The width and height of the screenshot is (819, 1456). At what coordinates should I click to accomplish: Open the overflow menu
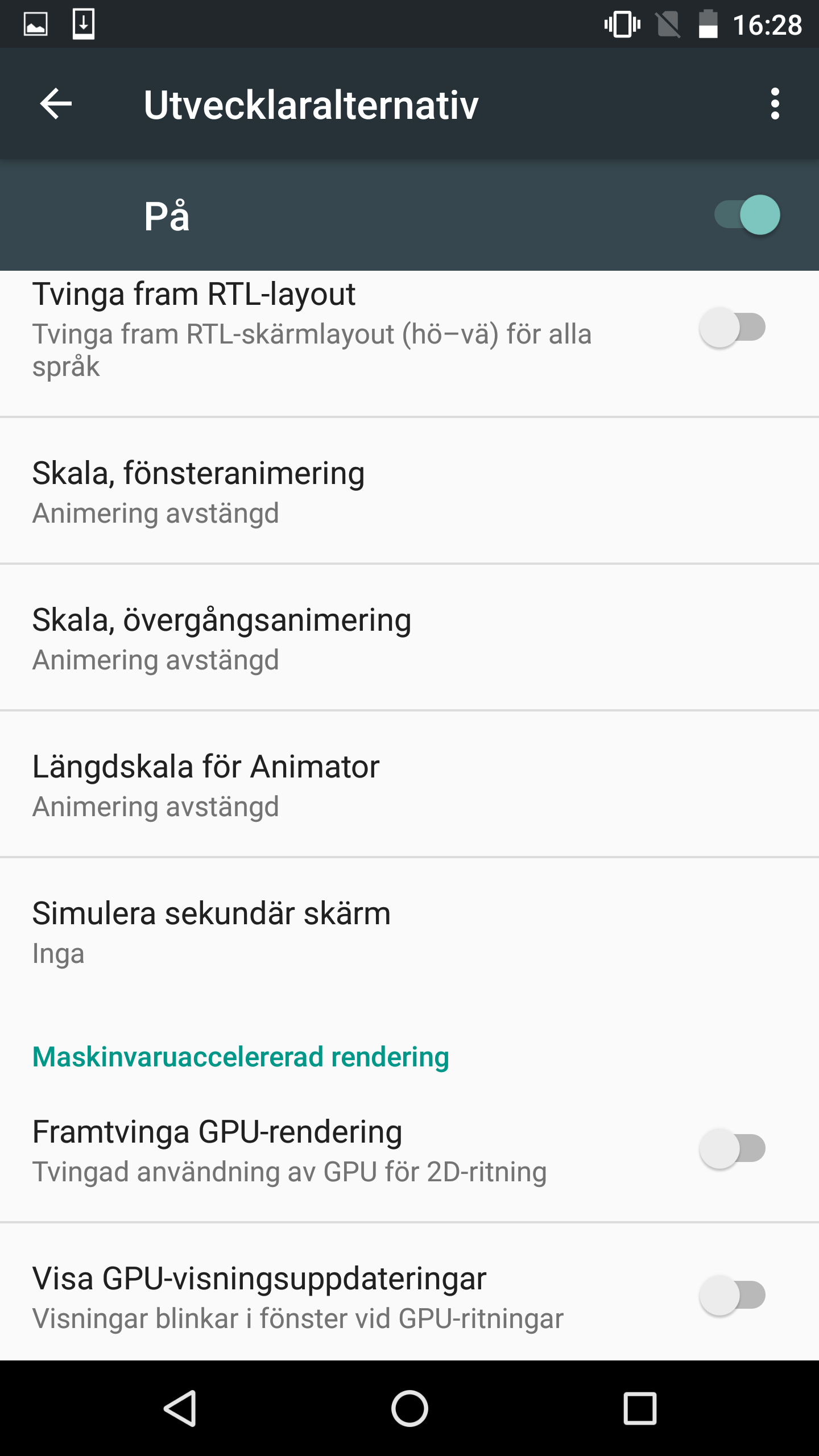(x=775, y=104)
